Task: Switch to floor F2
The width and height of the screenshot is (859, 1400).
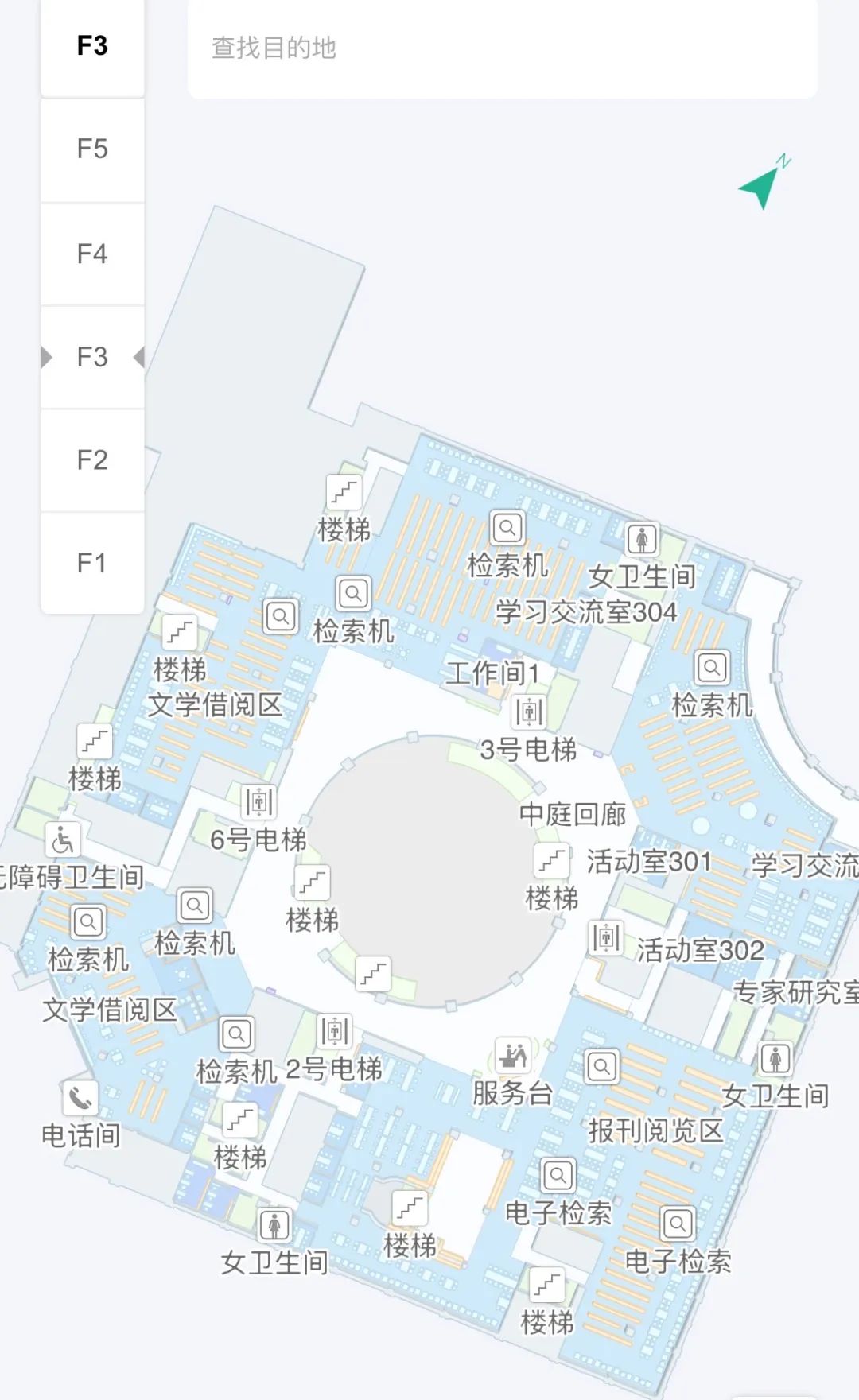Action: 92,460
